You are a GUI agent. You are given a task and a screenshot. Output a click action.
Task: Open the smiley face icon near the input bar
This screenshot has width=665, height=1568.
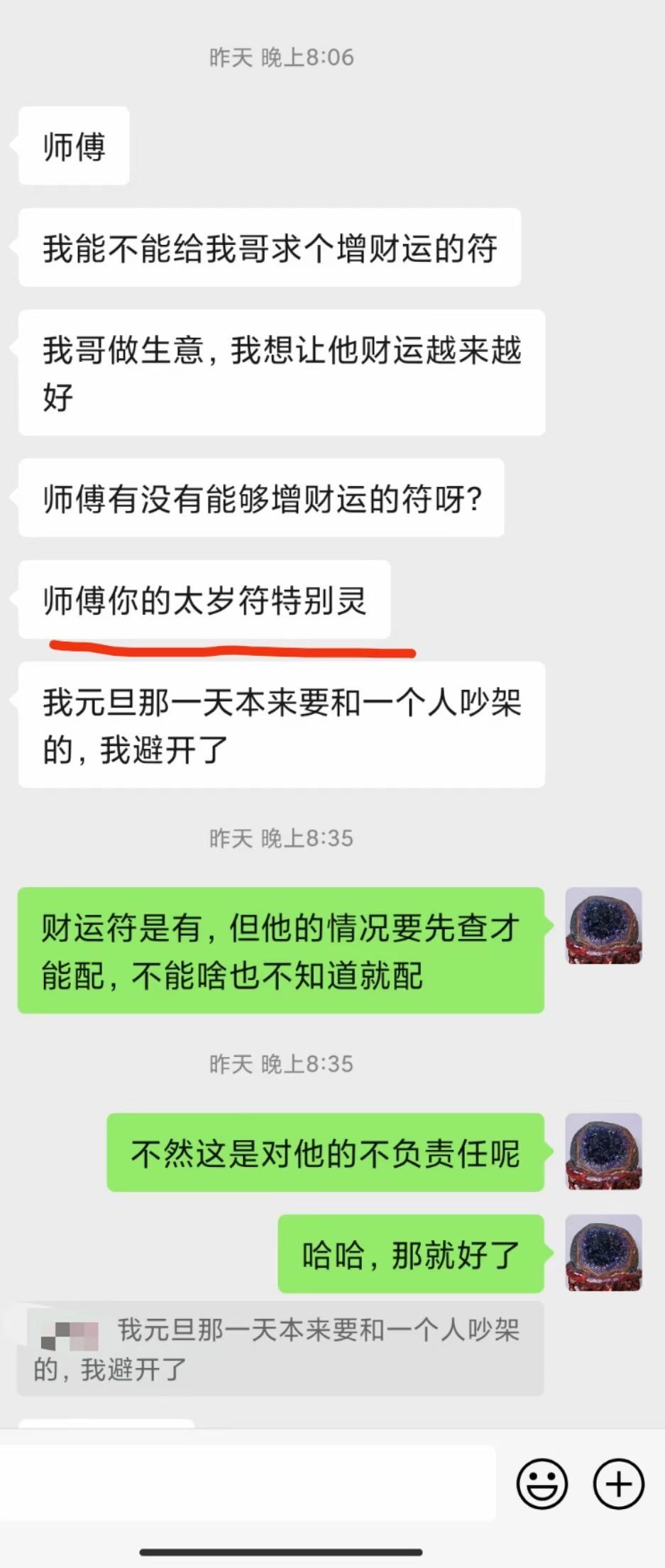point(541,1484)
